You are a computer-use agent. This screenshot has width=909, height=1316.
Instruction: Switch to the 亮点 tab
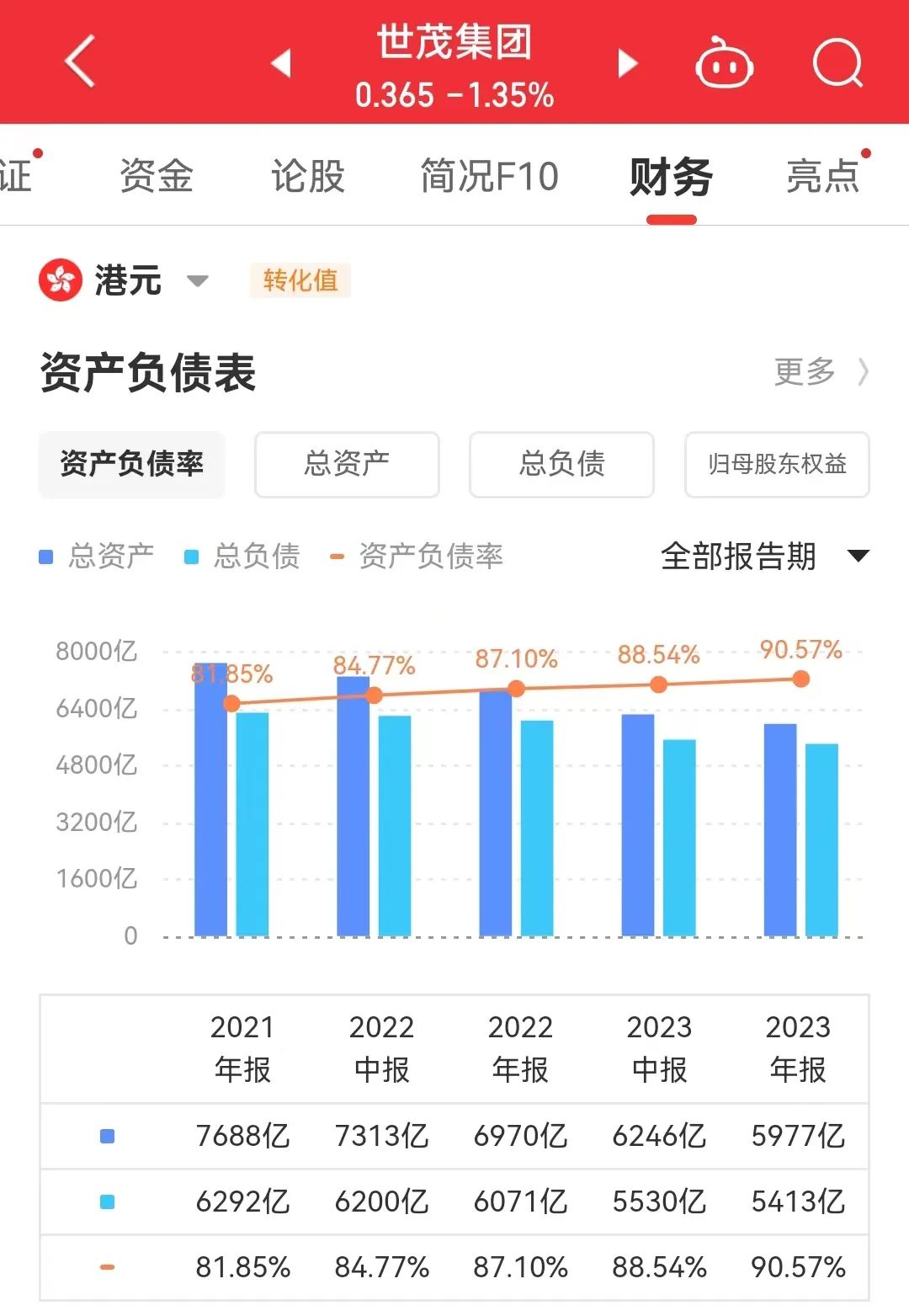tap(823, 176)
